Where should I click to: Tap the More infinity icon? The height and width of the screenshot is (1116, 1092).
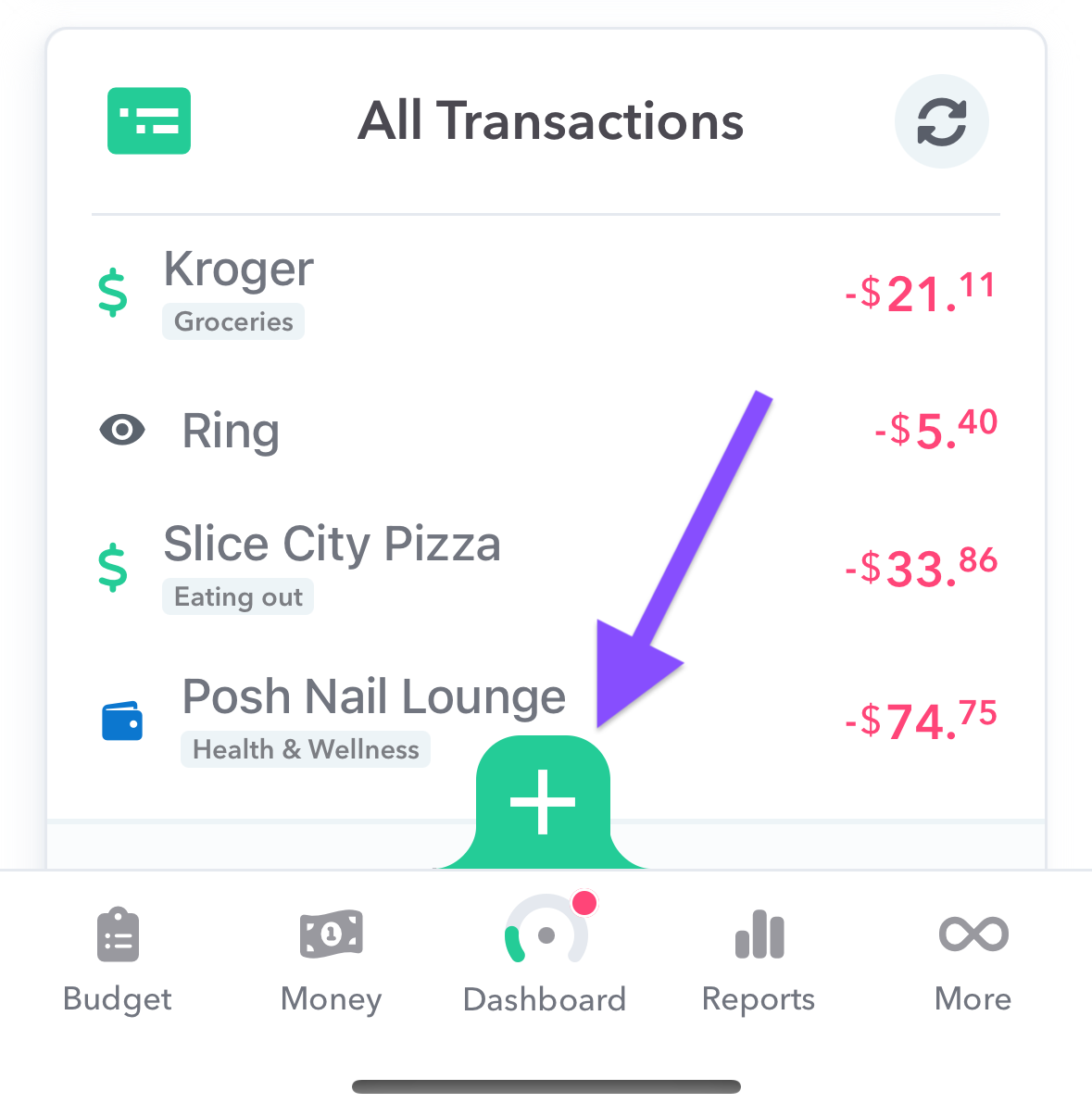(972, 934)
